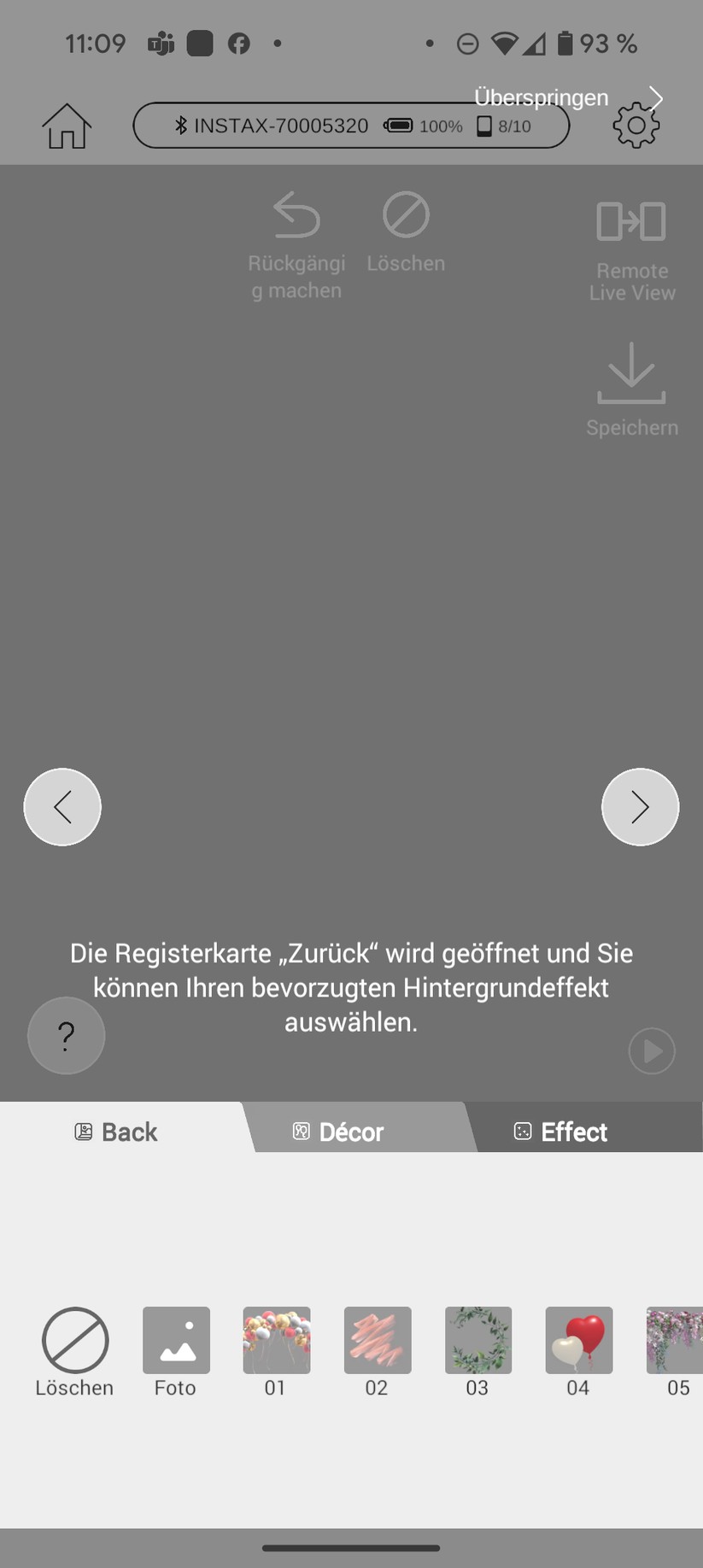Advance to the next tutorial step

(640, 807)
